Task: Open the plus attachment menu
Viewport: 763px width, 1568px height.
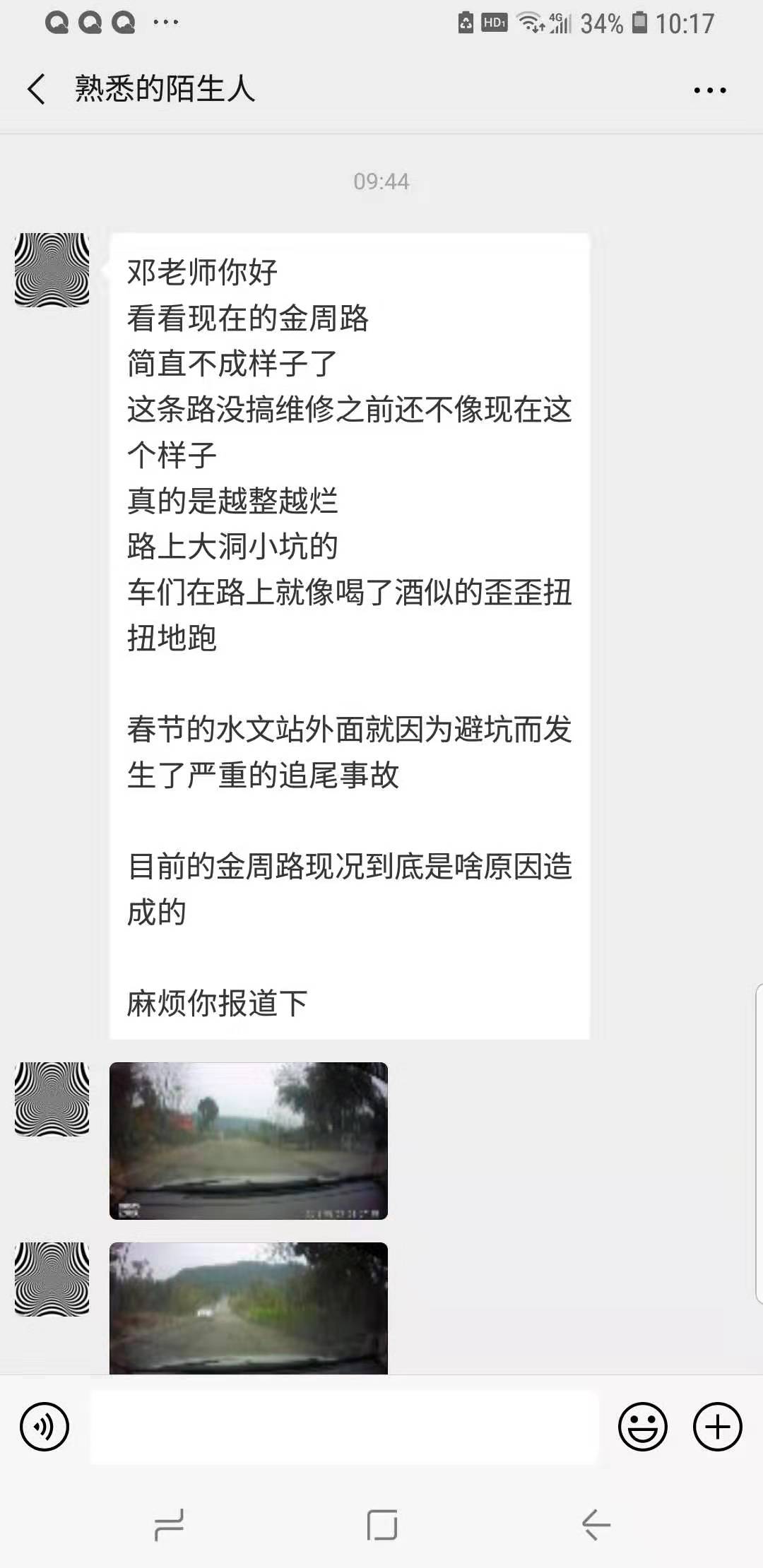Action: pos(717,1427)
